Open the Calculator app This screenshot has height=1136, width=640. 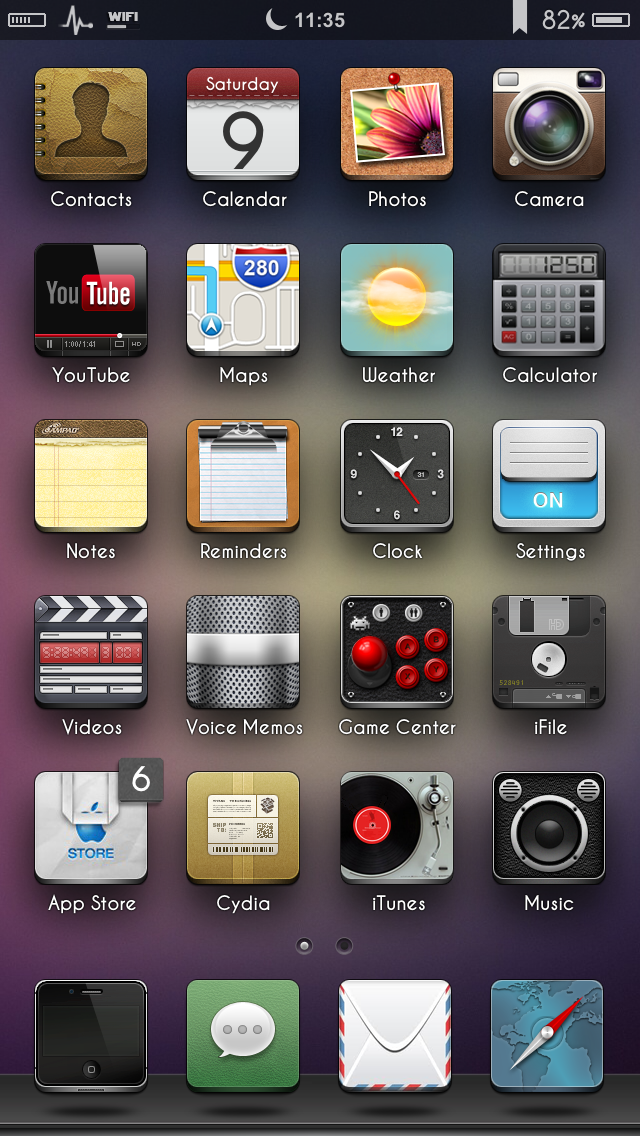coord(549,300)
